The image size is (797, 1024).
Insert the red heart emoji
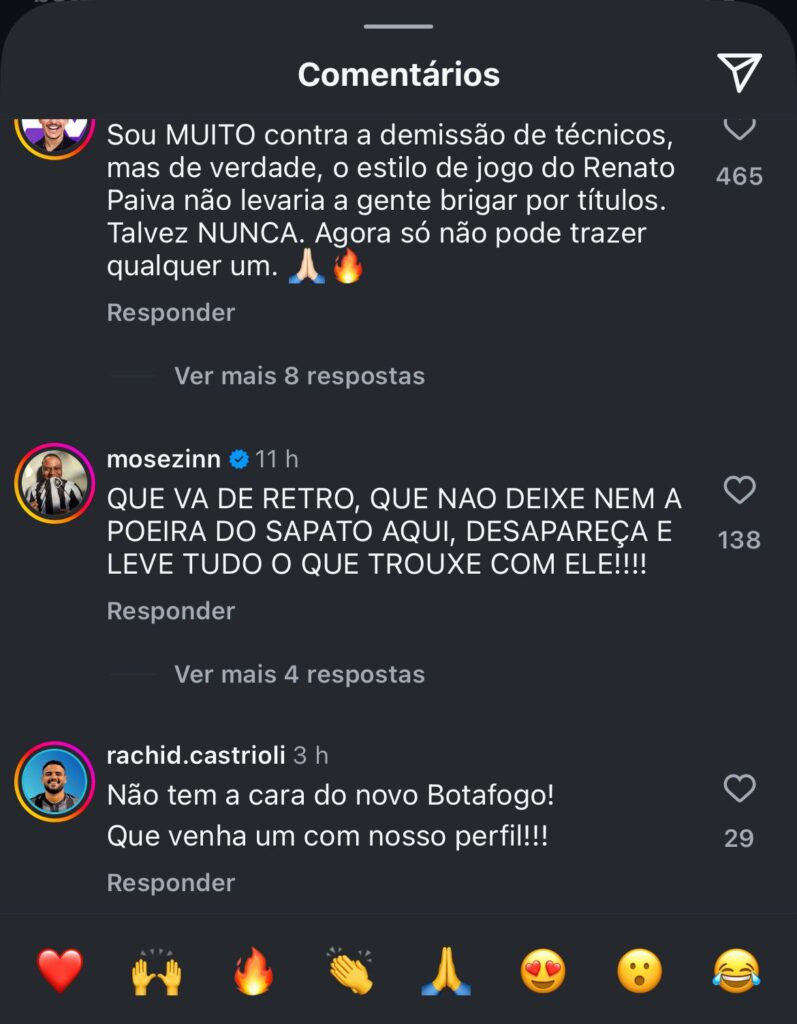click(59, 970)
